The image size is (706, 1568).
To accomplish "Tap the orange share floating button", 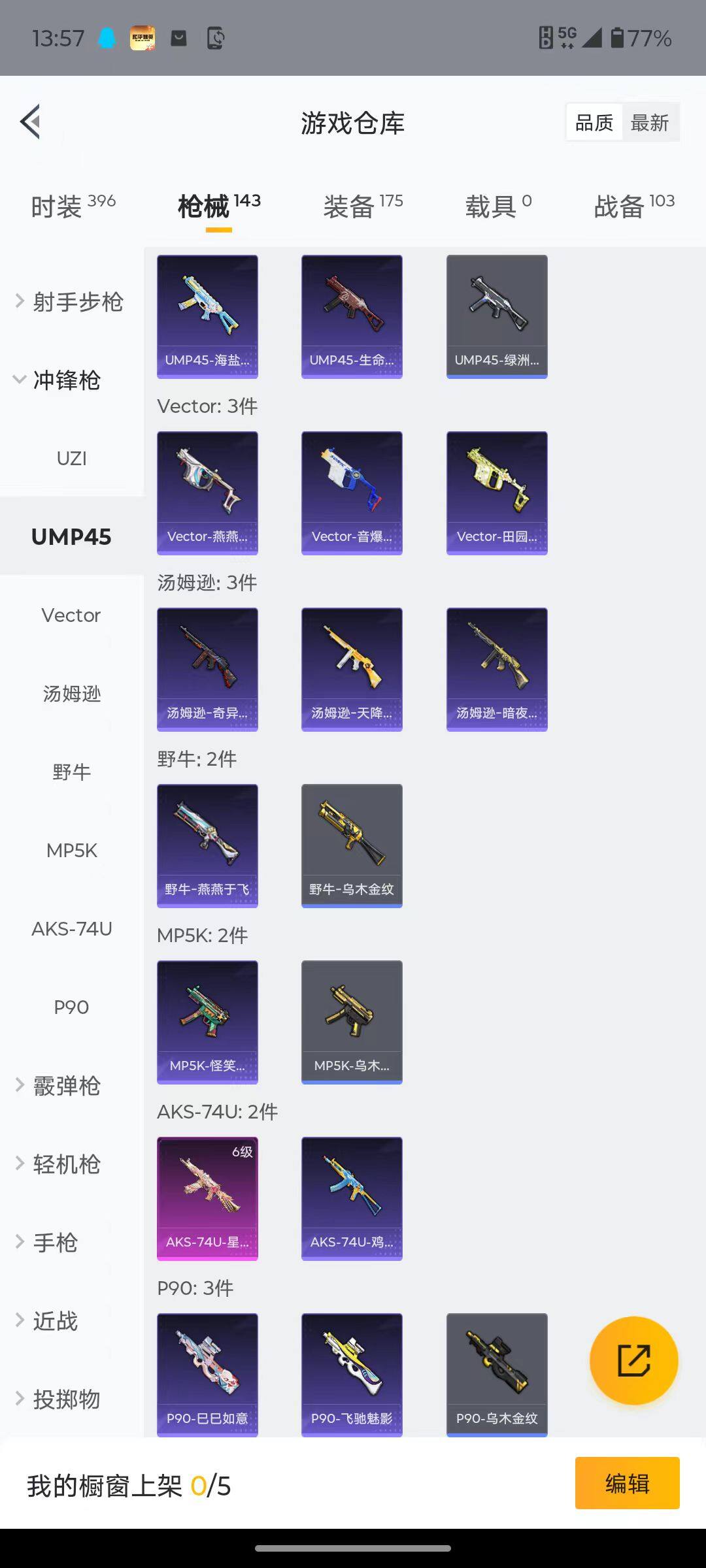I will [633, 1360].
